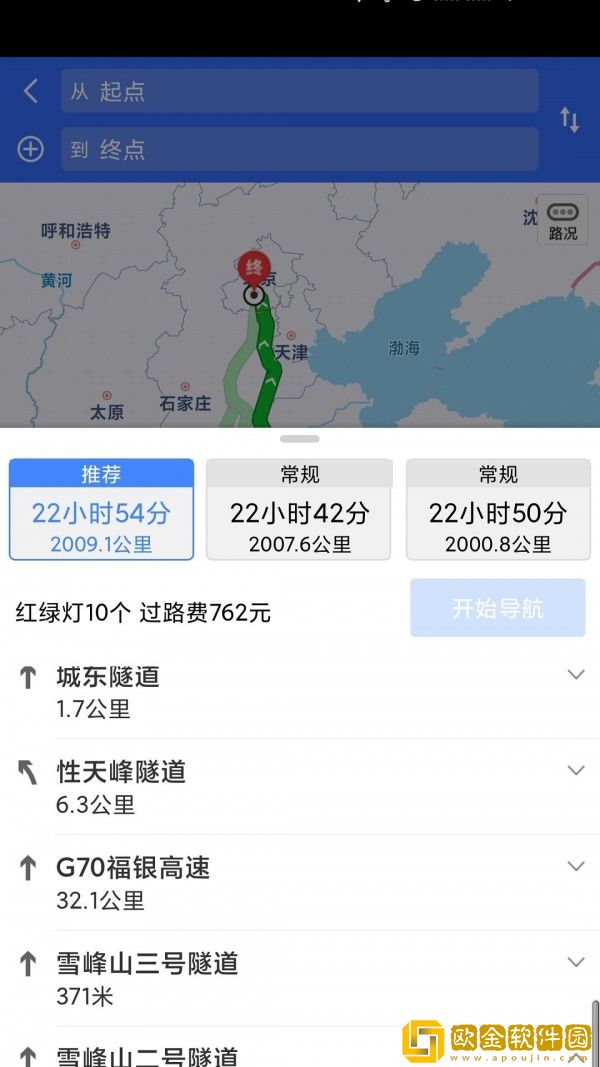Select the 常规 route of 2000.8公里
The image size is (600, 1067).
[497, 510]
